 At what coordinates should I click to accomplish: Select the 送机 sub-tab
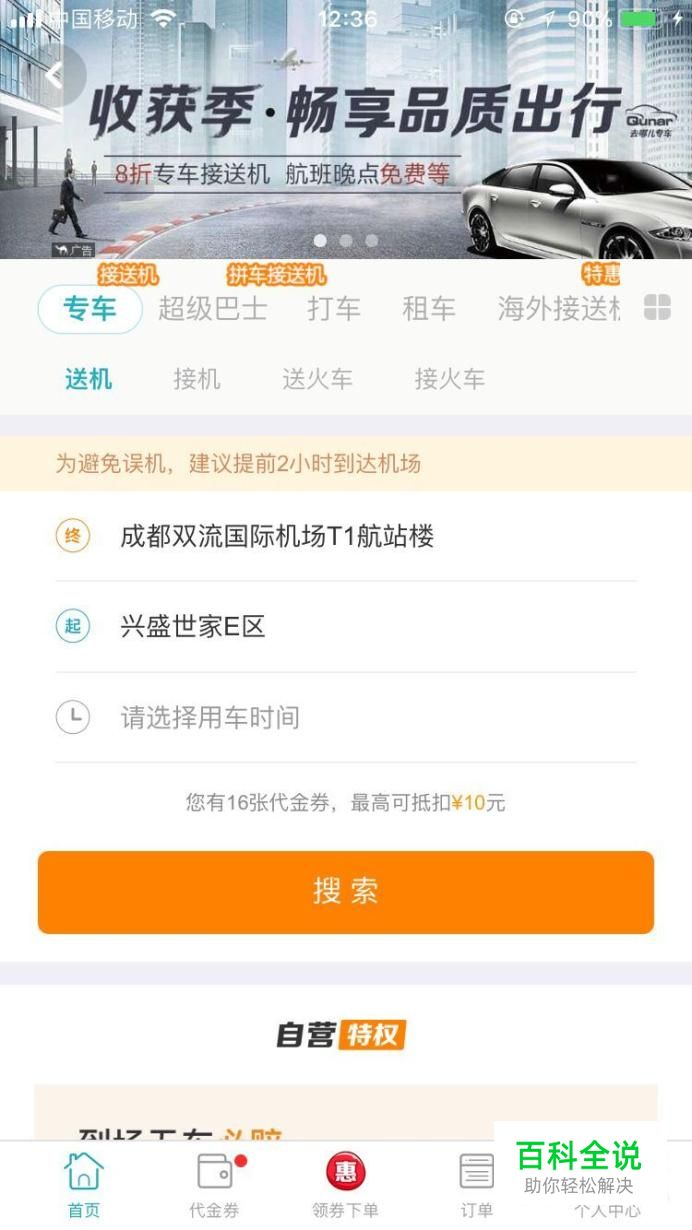pyautogui.click(x=88, y=379)
